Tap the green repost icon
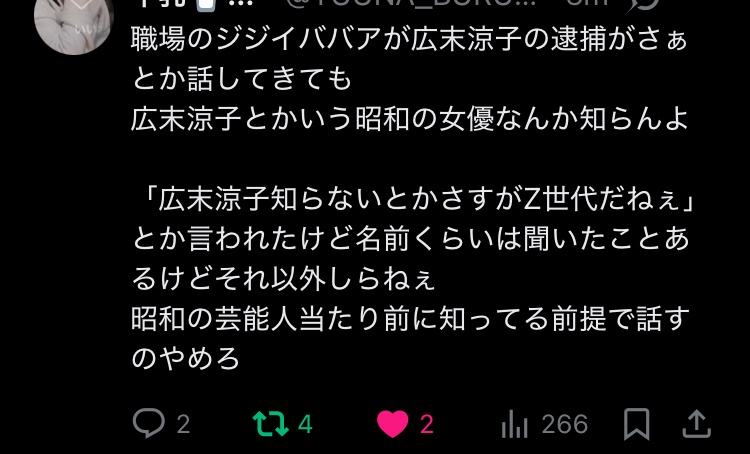The image size is (750, 454). [270, 424]
